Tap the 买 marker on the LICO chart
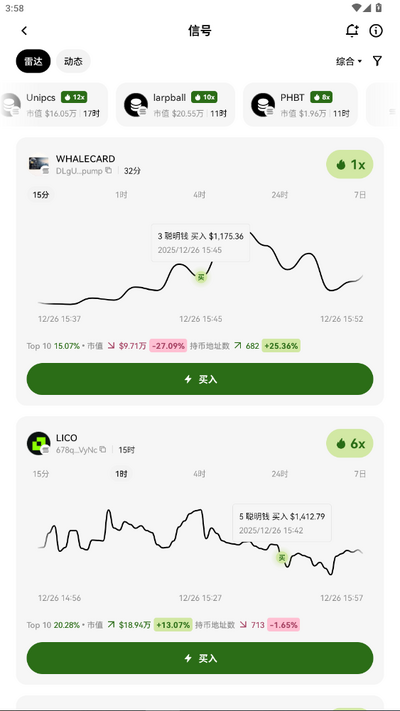This screenshot has width=400, height=711. click(282, 557)
